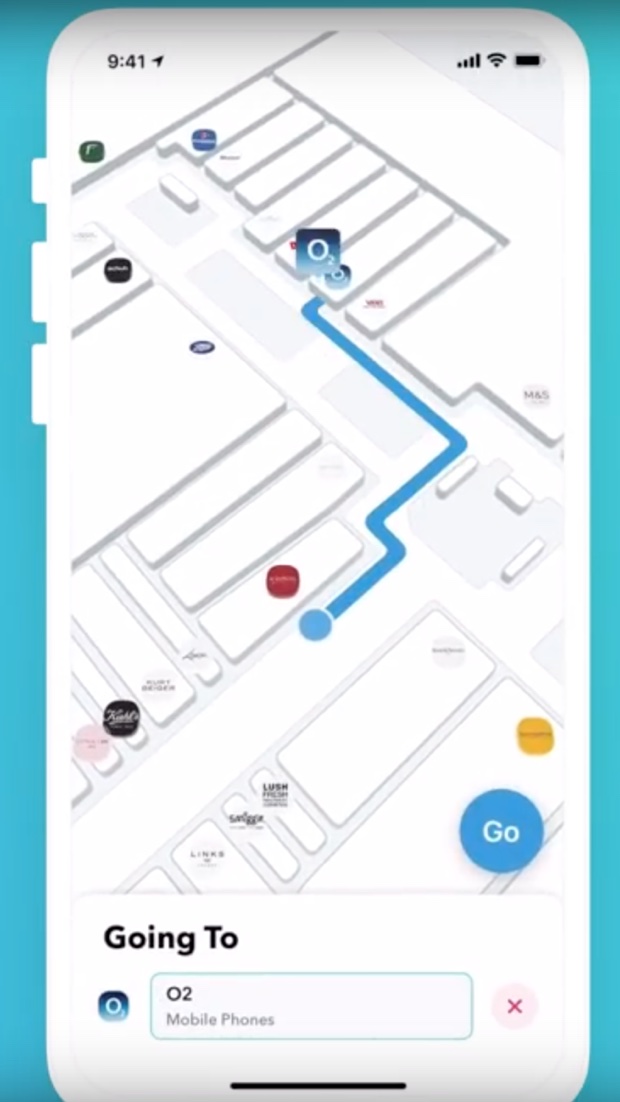Start navigation with the Go button

pos(501,831)
